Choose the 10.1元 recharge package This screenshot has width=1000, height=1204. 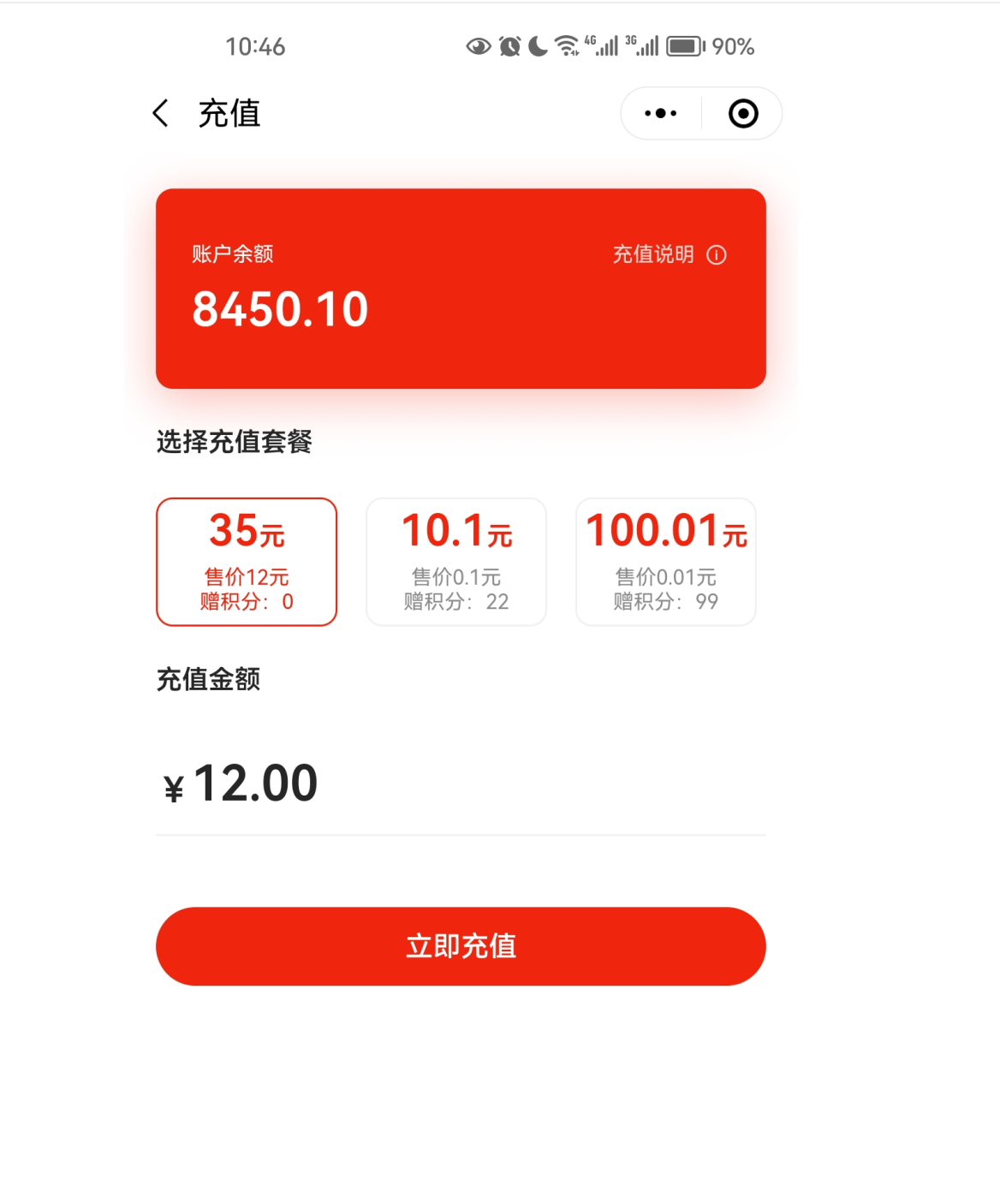coord(456,562)
